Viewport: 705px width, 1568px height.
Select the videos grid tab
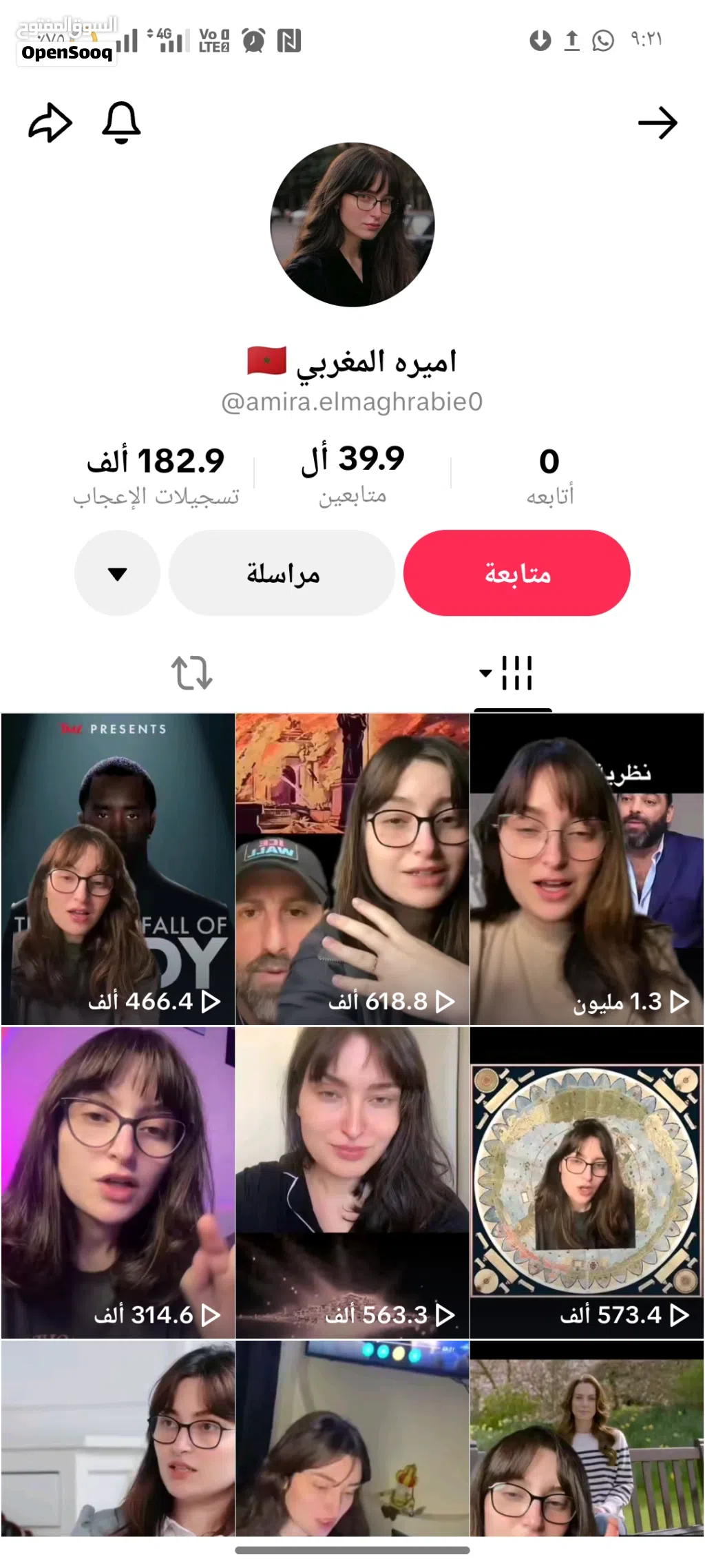(512, 672)
